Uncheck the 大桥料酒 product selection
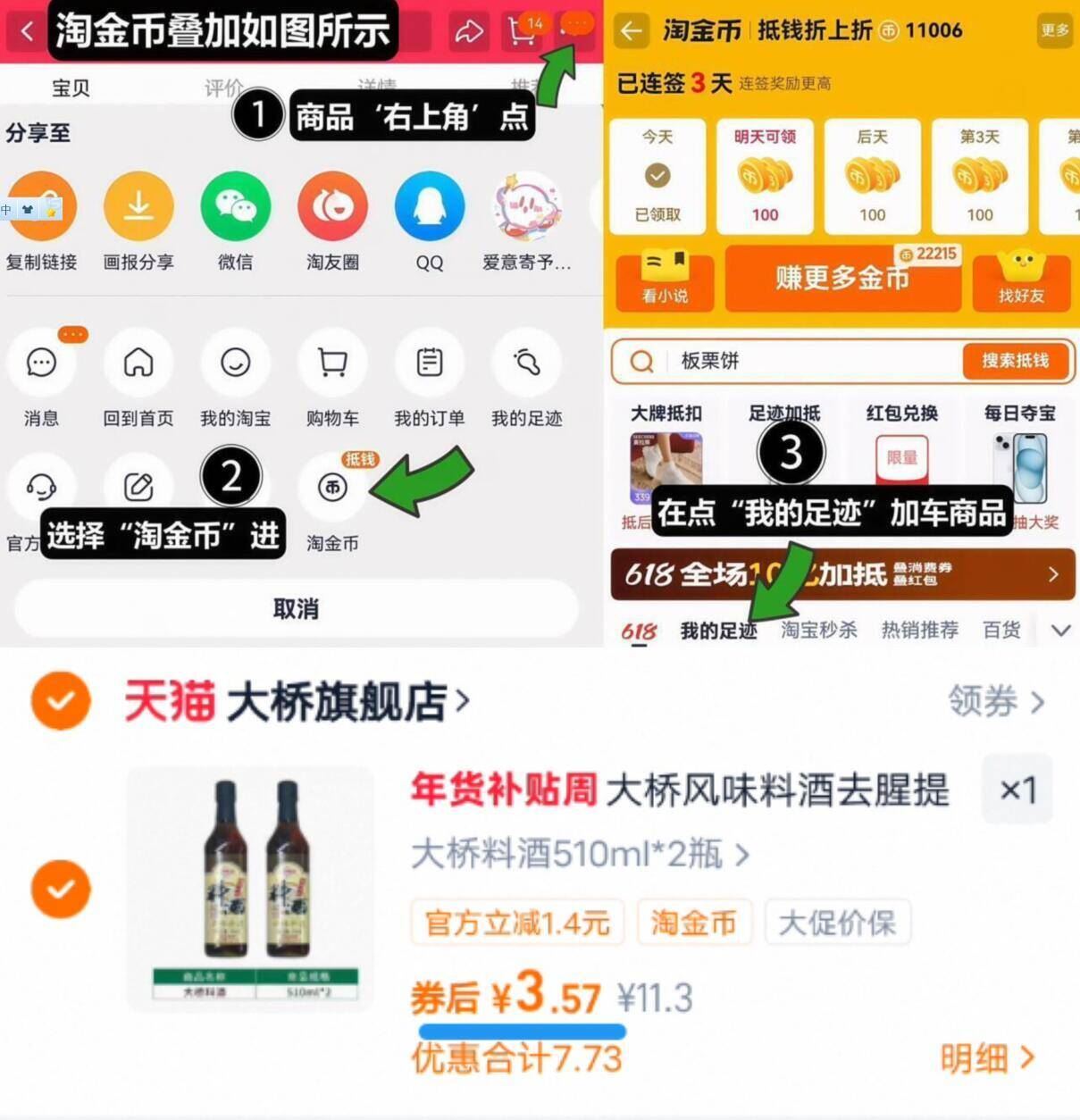Viewport: 1080px width, 1120px height. click(x=61, y=888)
